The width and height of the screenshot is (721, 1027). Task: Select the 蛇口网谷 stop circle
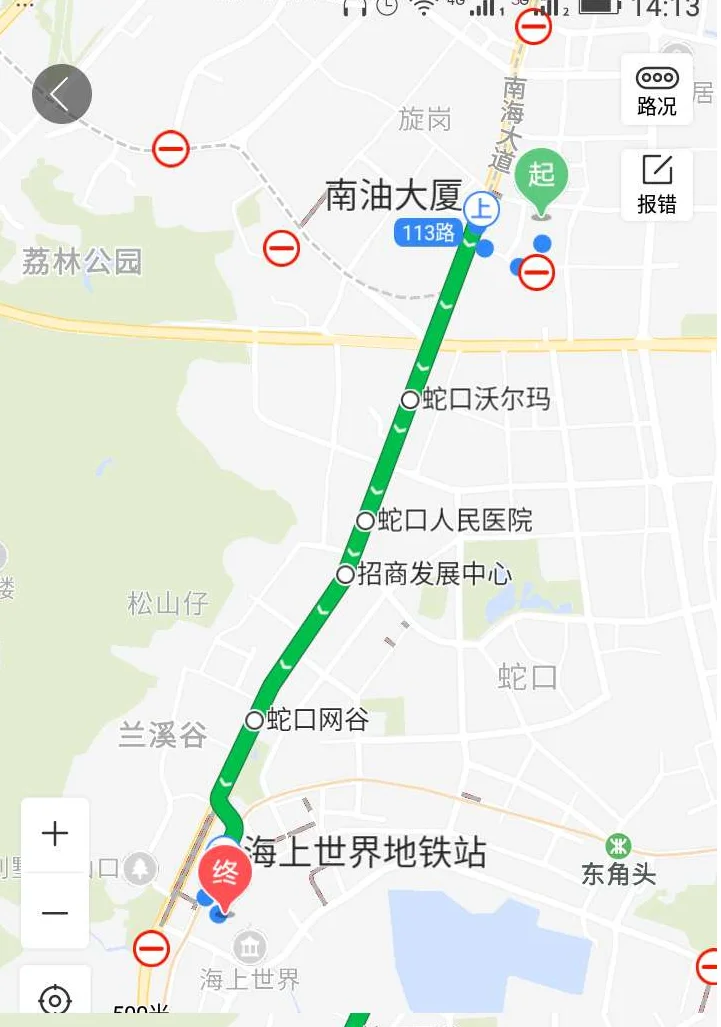(255, 719)
